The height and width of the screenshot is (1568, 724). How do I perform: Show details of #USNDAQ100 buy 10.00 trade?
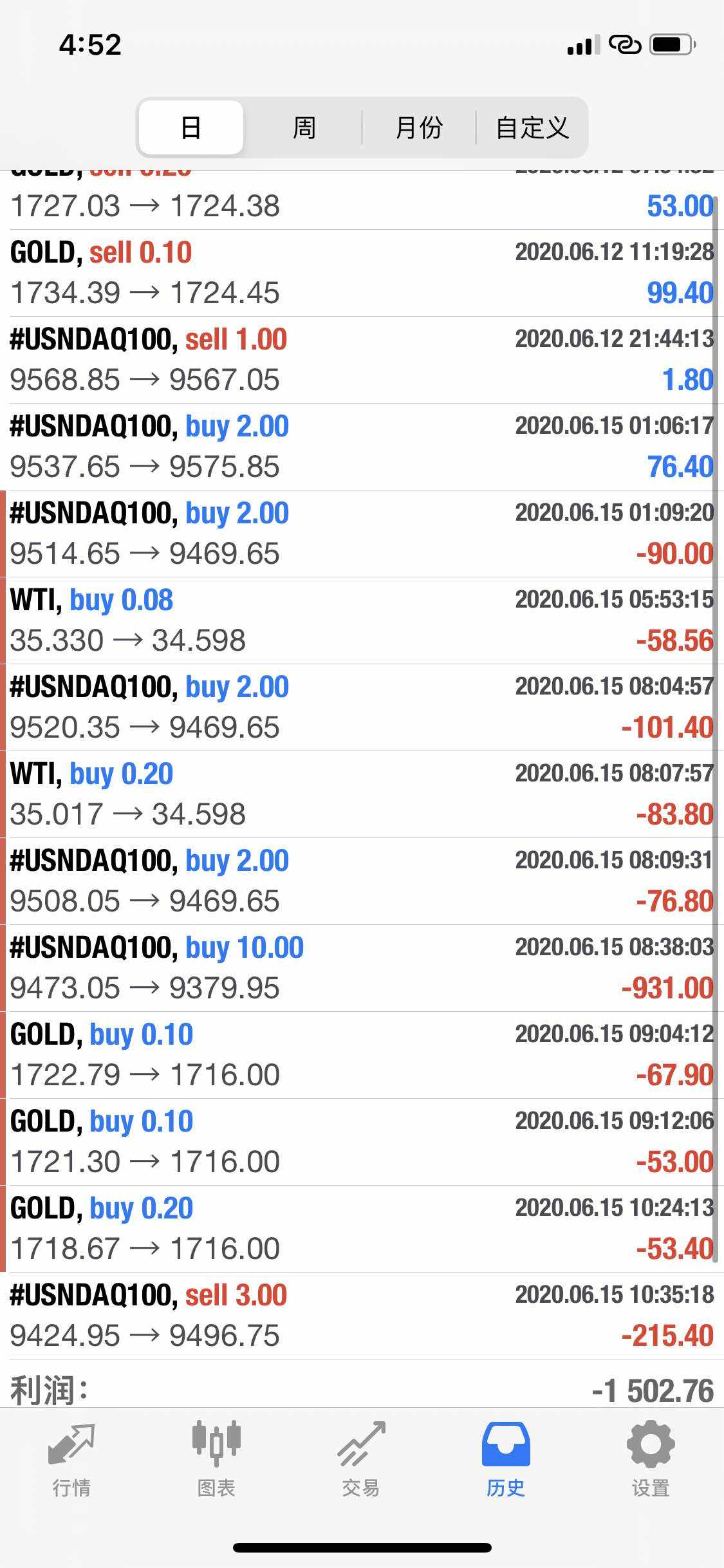tap(362, 968)
